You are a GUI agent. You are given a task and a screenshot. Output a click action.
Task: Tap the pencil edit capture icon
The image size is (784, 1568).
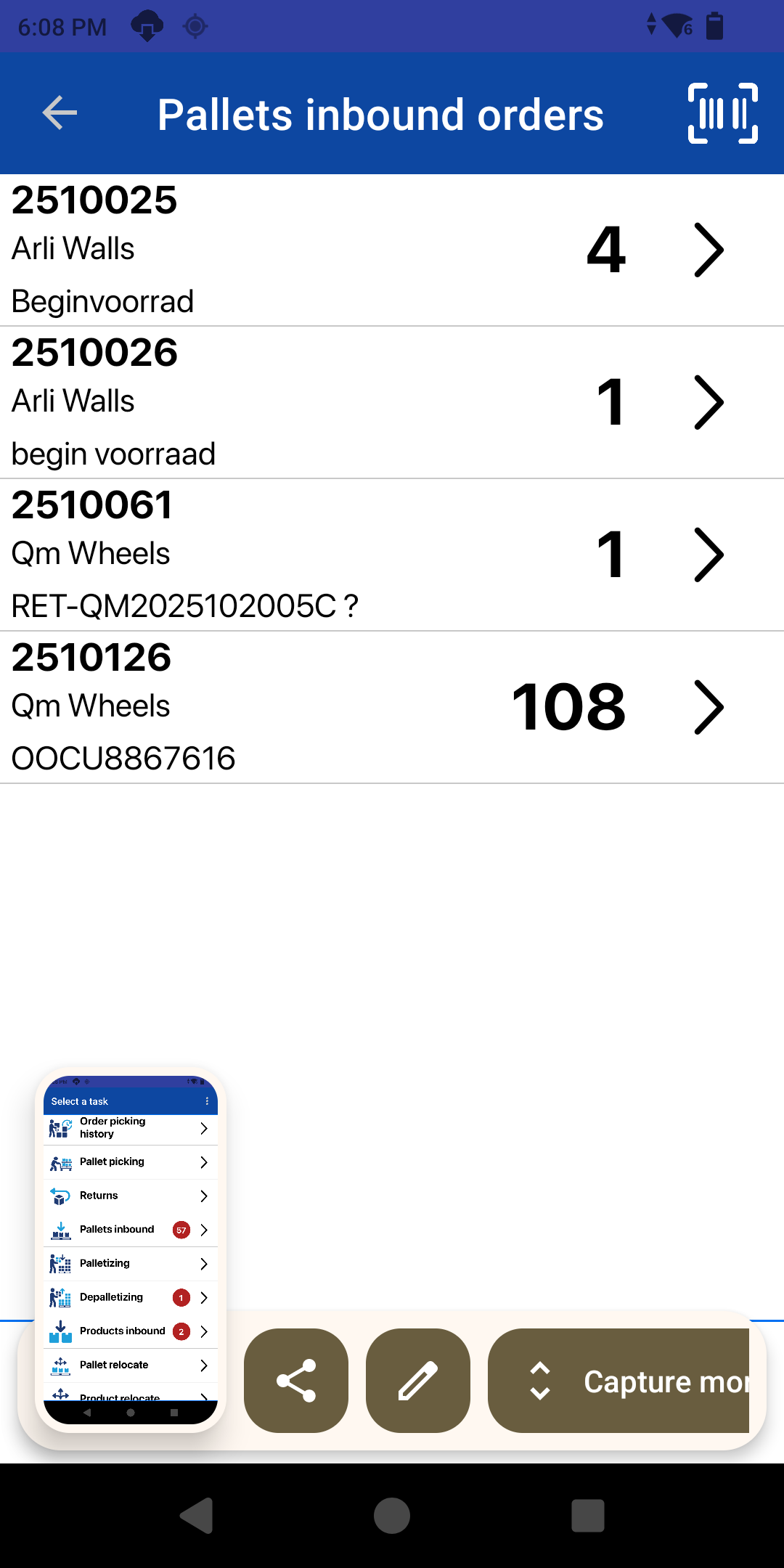click(418, 1381)
